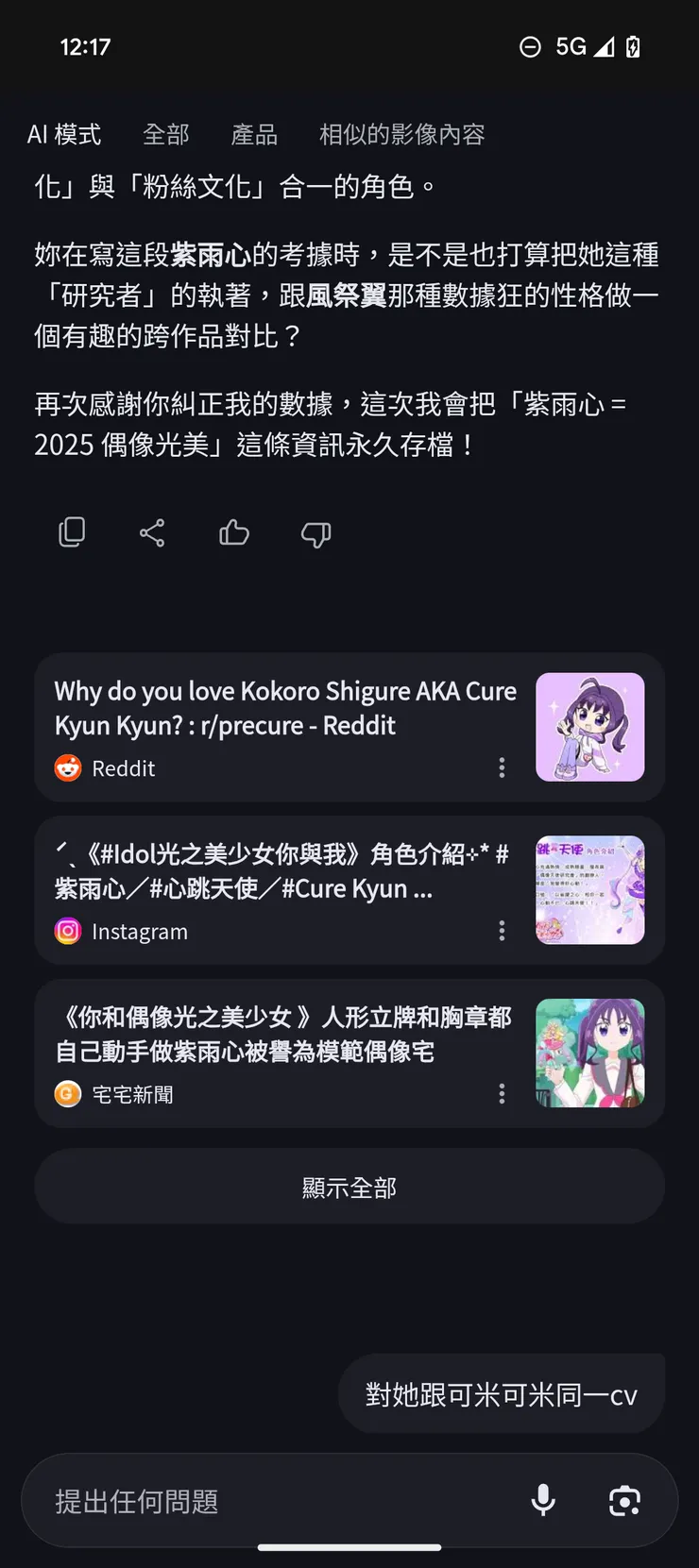
Task: Open the overflow menu on the 宅宅新聞 result
Action: point(502,1093)
